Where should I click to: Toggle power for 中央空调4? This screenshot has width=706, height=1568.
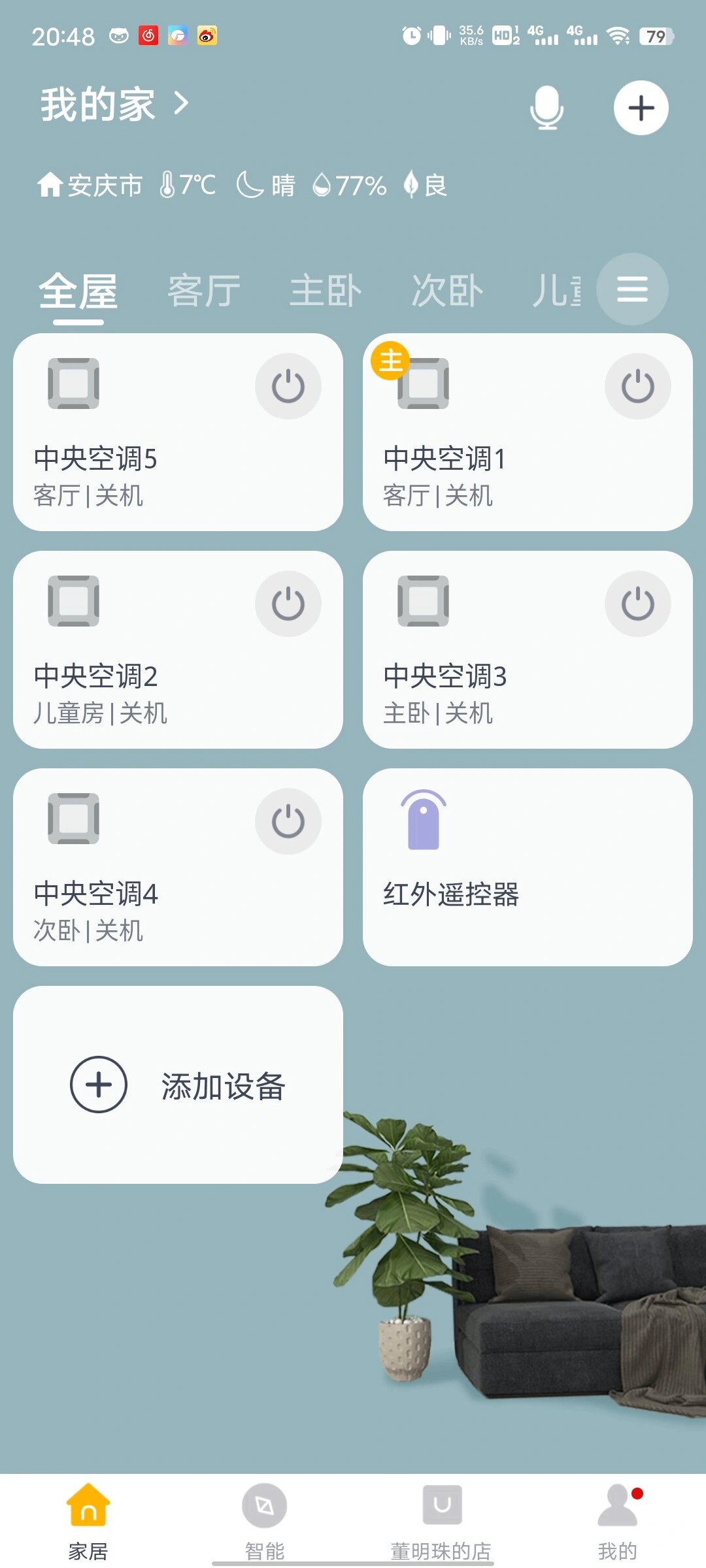coord(288,822)
